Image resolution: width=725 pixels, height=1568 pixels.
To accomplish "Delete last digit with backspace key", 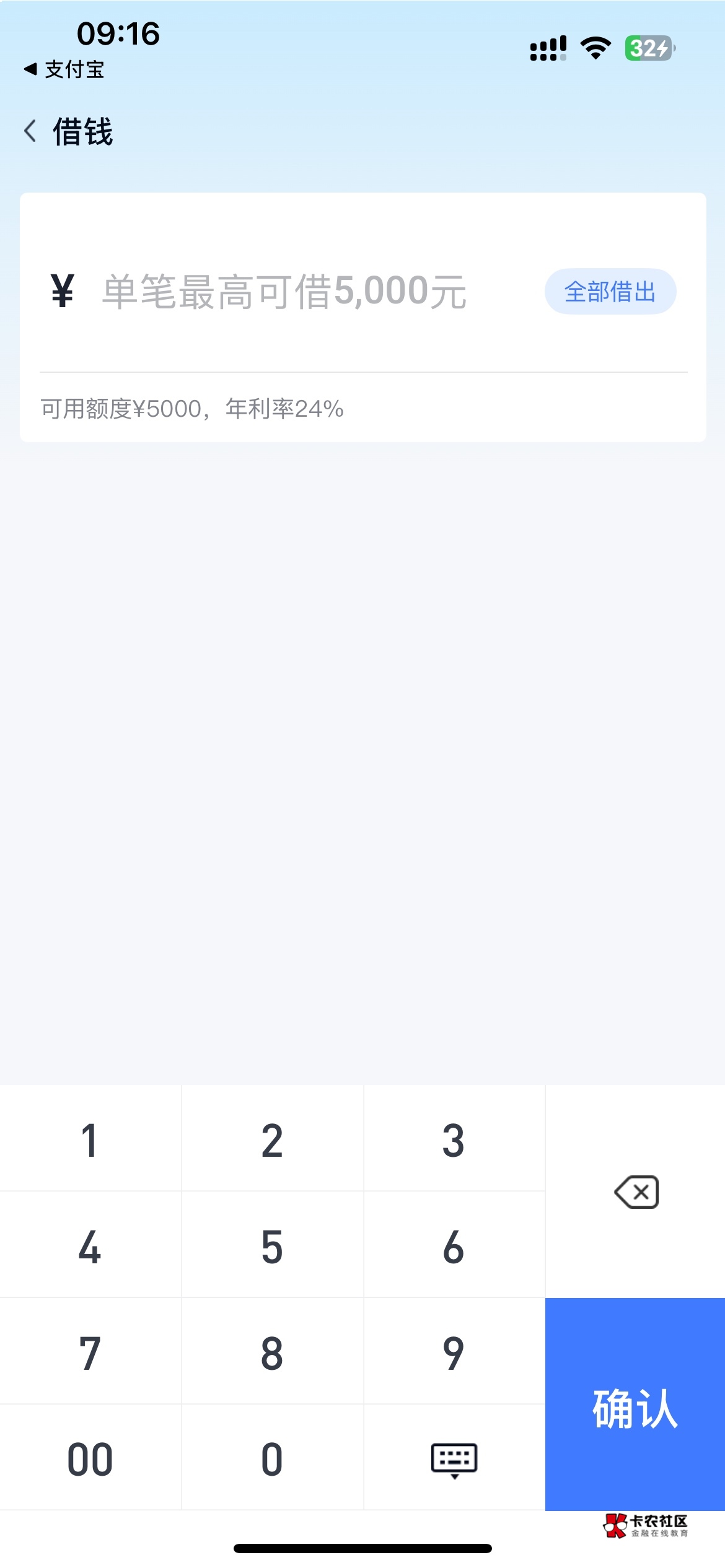I will click(636, 1192).
